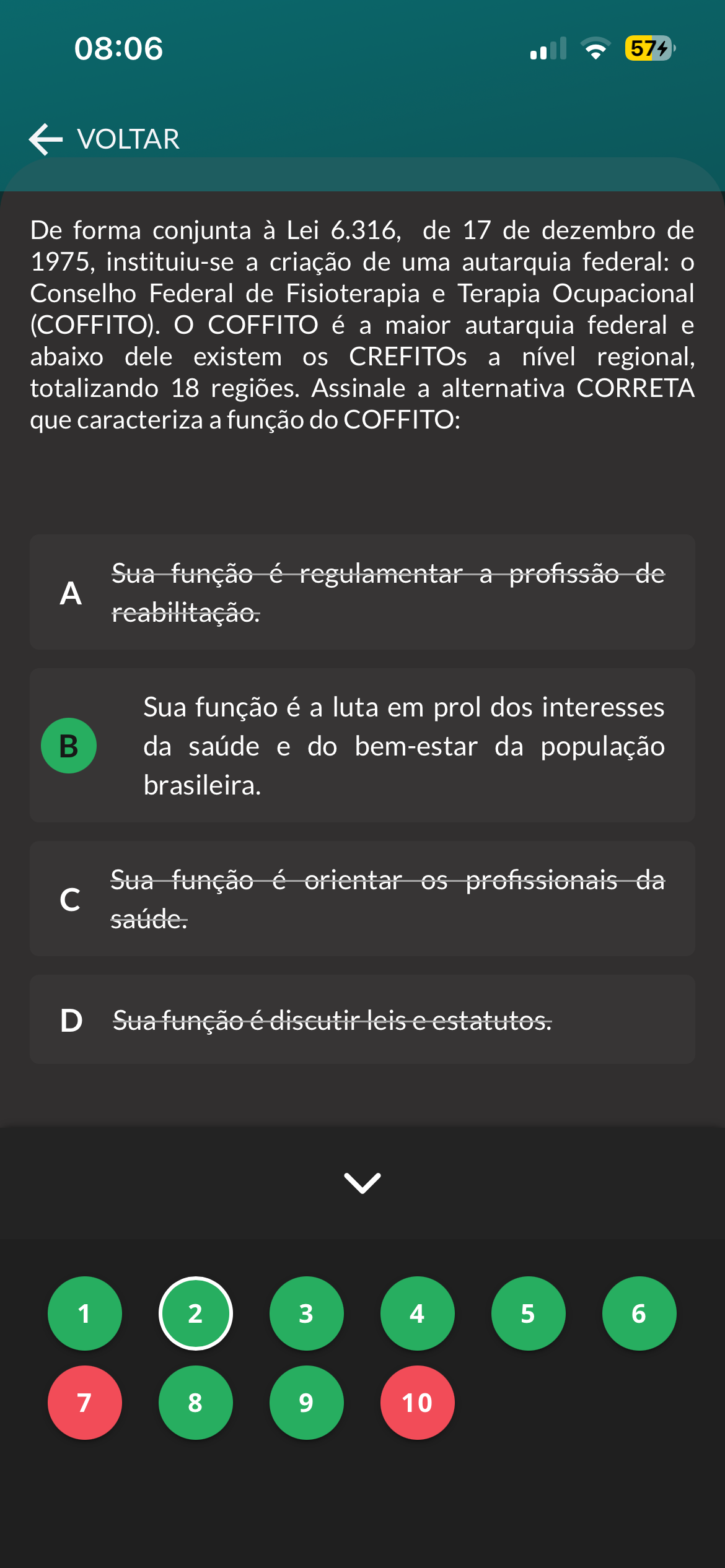Select answer C about orientar os profissionais
725x1568 pixels.
click(x=362, y=899)
